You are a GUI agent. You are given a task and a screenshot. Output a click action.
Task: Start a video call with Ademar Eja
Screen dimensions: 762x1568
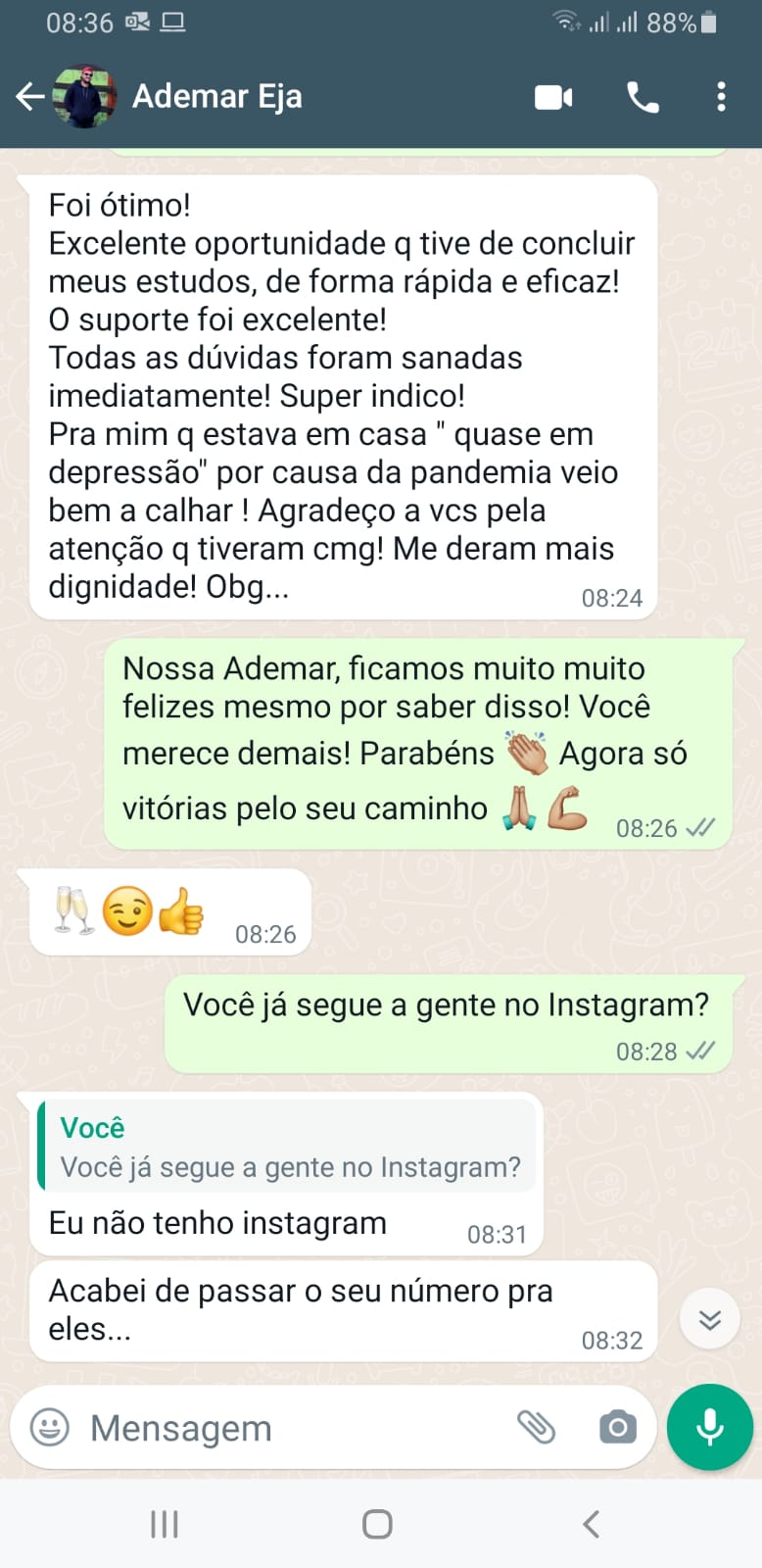coord(553,97)
